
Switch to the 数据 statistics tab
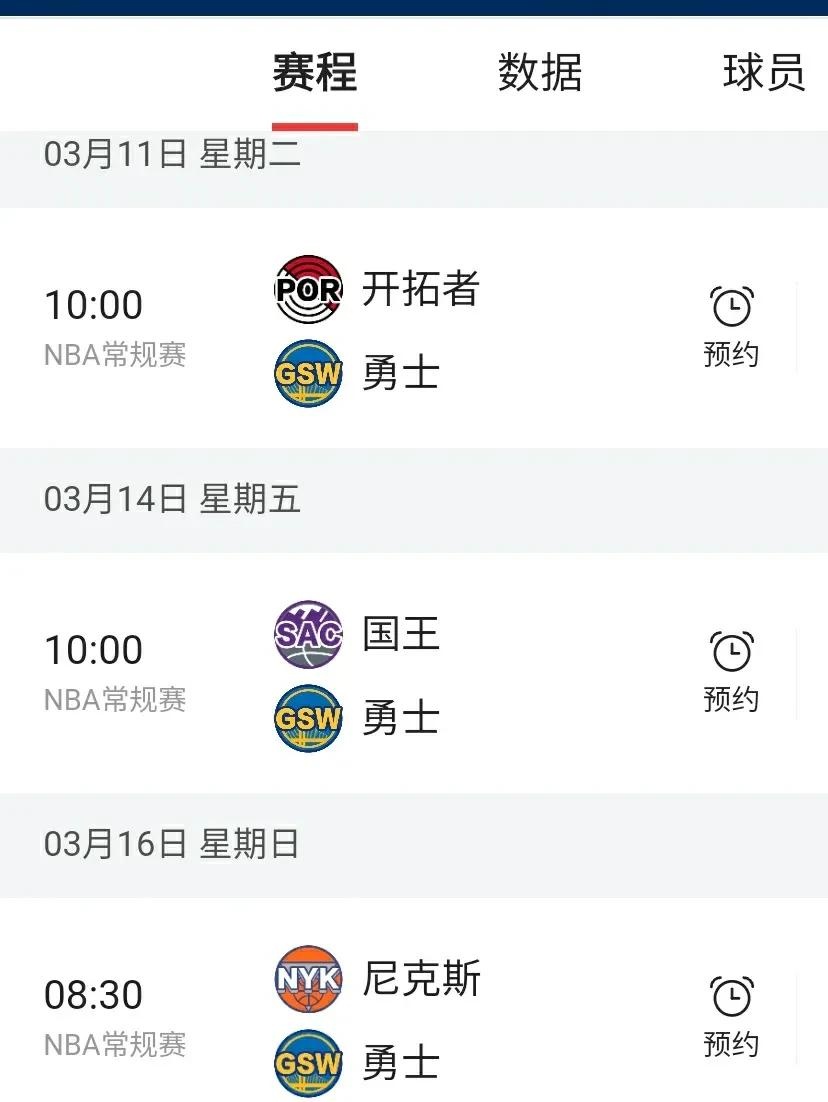point(537,74)
